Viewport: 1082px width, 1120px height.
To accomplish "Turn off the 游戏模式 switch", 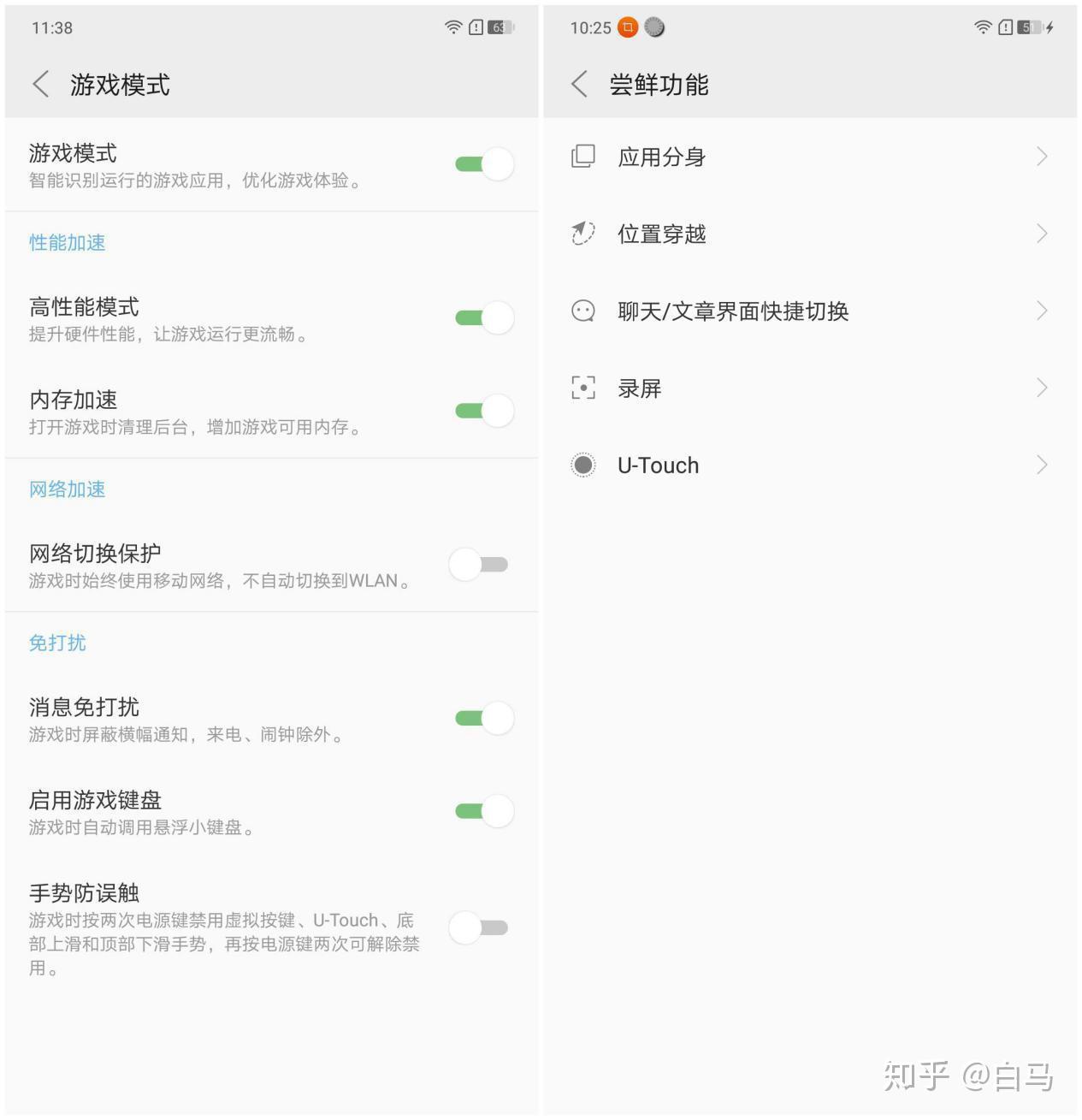I will [483, 163].
